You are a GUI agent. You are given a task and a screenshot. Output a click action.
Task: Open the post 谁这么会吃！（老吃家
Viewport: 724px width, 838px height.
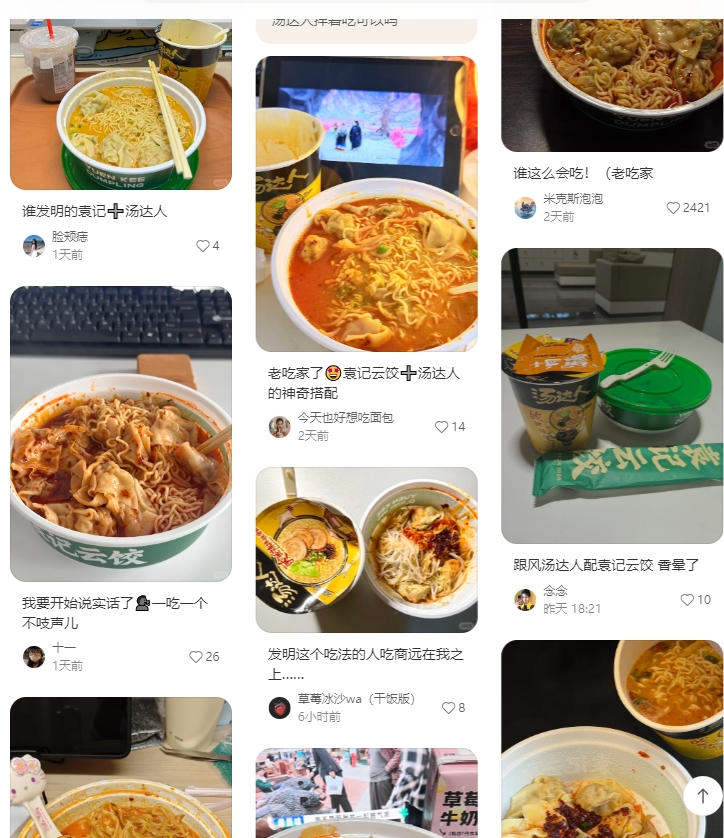(x=582, y=173)
